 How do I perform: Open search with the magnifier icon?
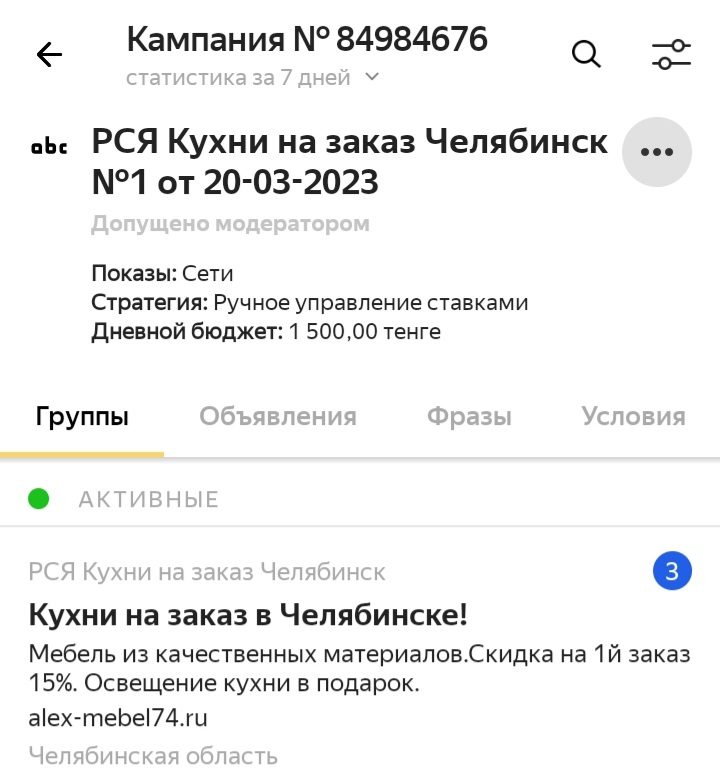pos(586,54)
